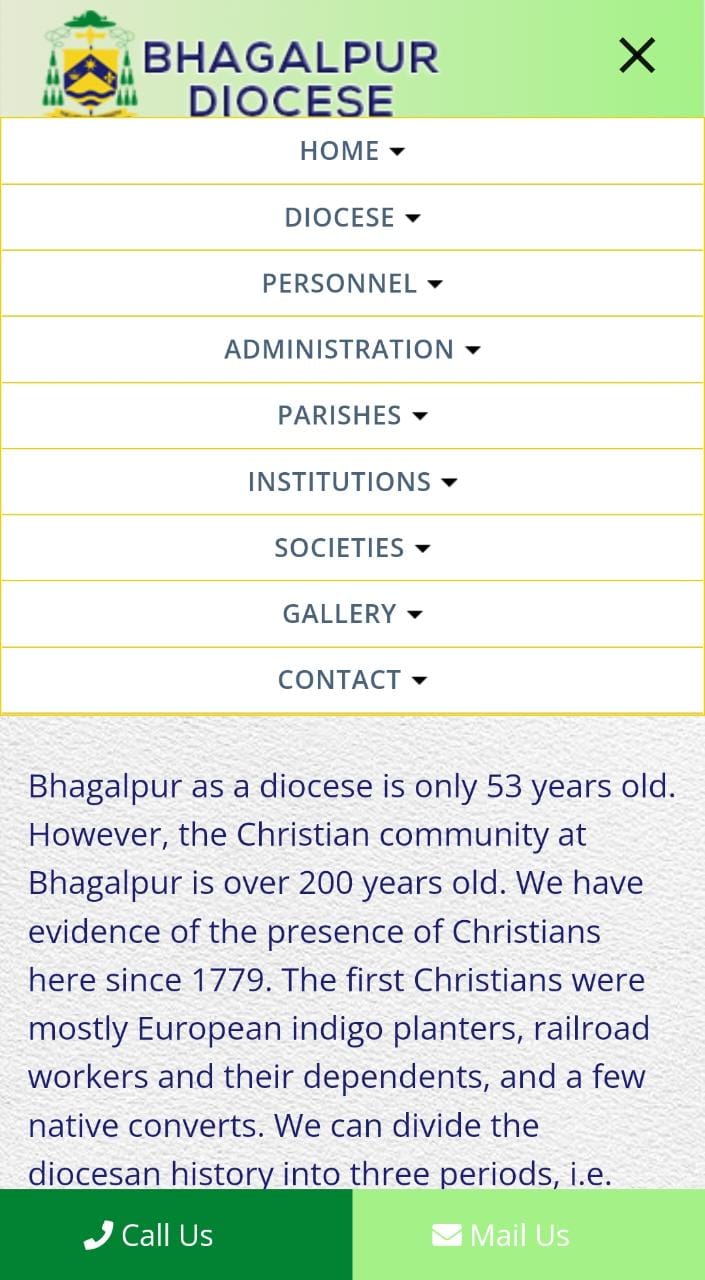Tap Mail Us to send email
The height and width of the screenshot is (1280, 705).
(x=528, y=1235)
